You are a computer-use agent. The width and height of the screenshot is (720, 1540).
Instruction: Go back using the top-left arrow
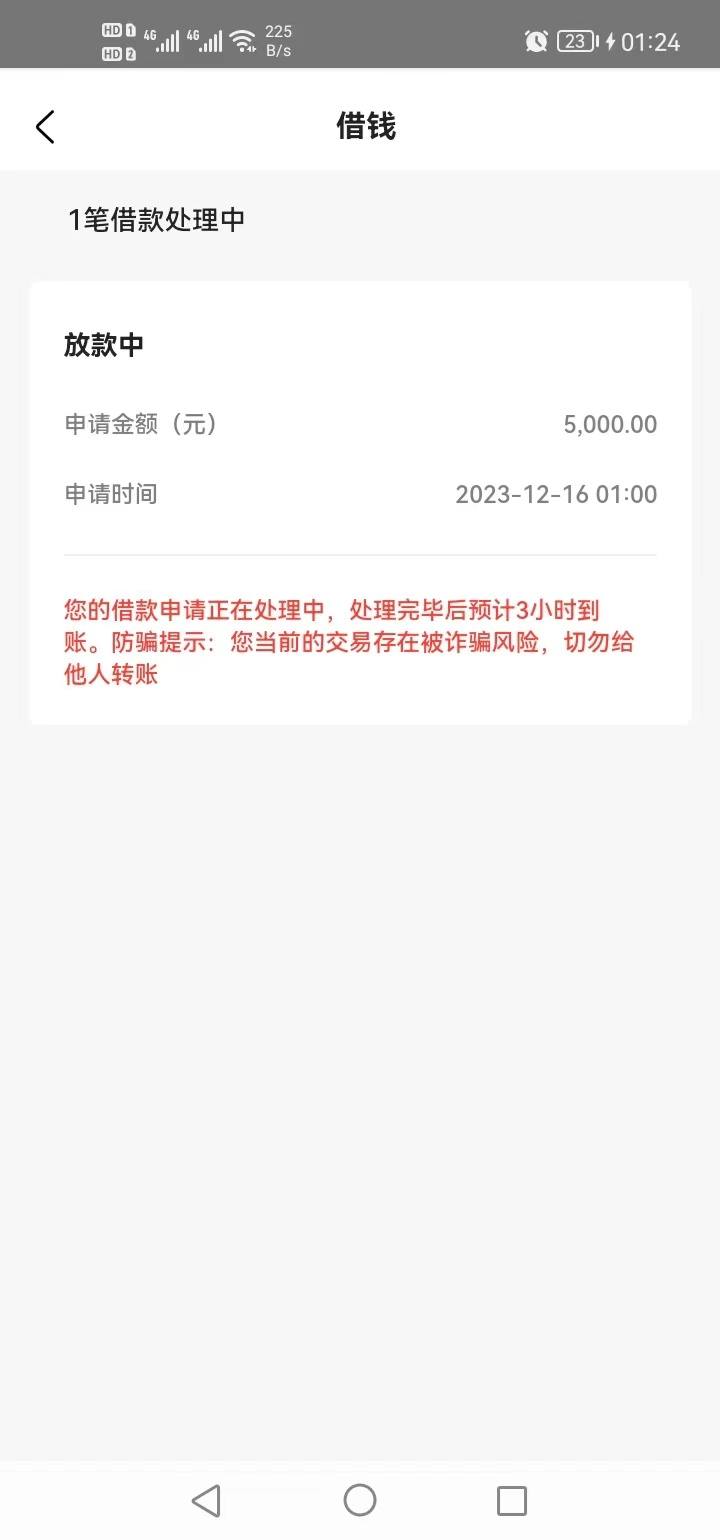click(45, 127)
